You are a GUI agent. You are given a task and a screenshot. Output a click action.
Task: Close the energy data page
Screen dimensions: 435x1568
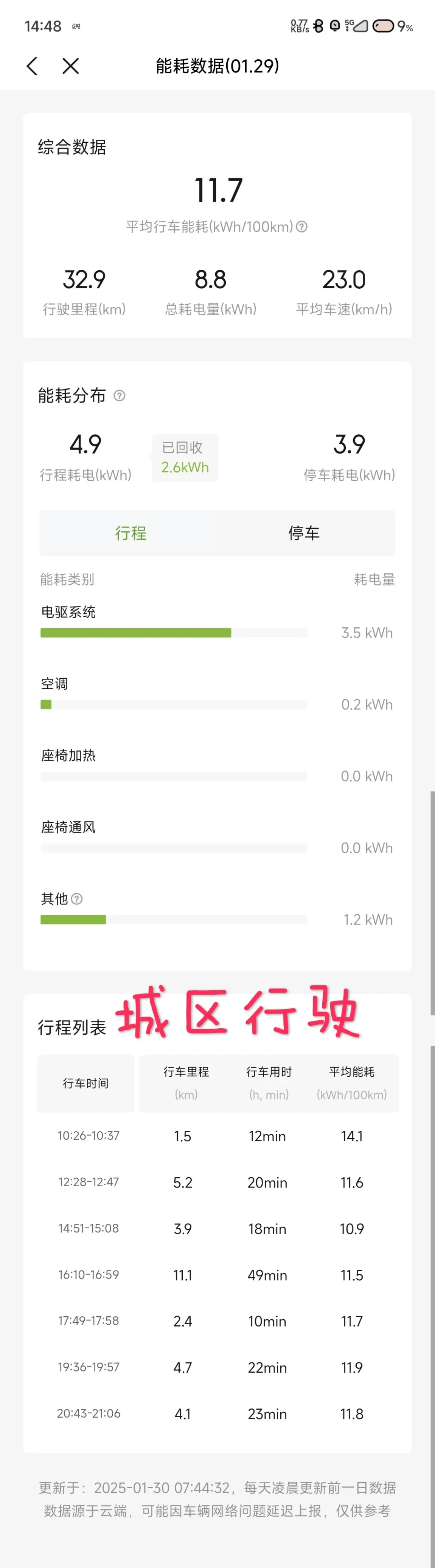pos(71,67)
